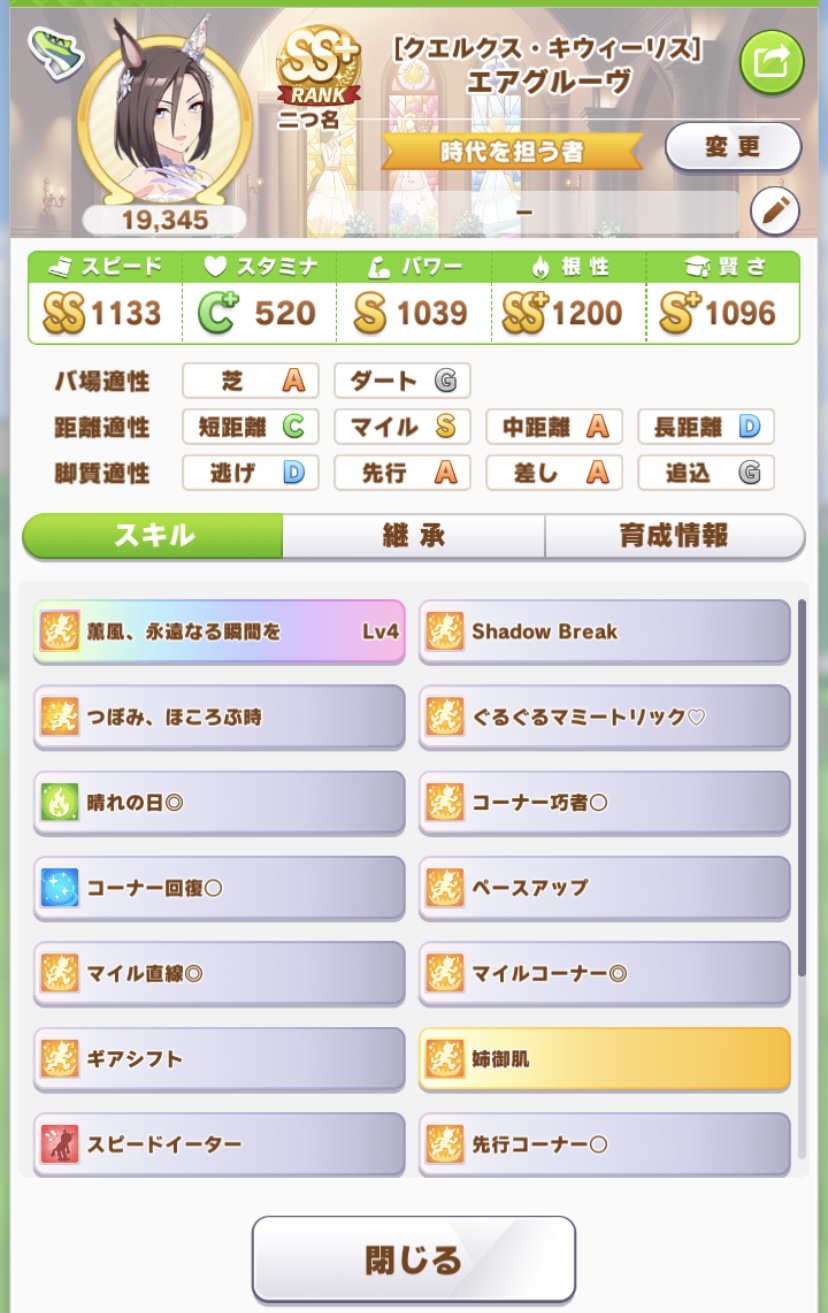View the スピードイーター skill
Image resolution: width=828 pixels, height=1313 pixels.
tap(219, 1143)
